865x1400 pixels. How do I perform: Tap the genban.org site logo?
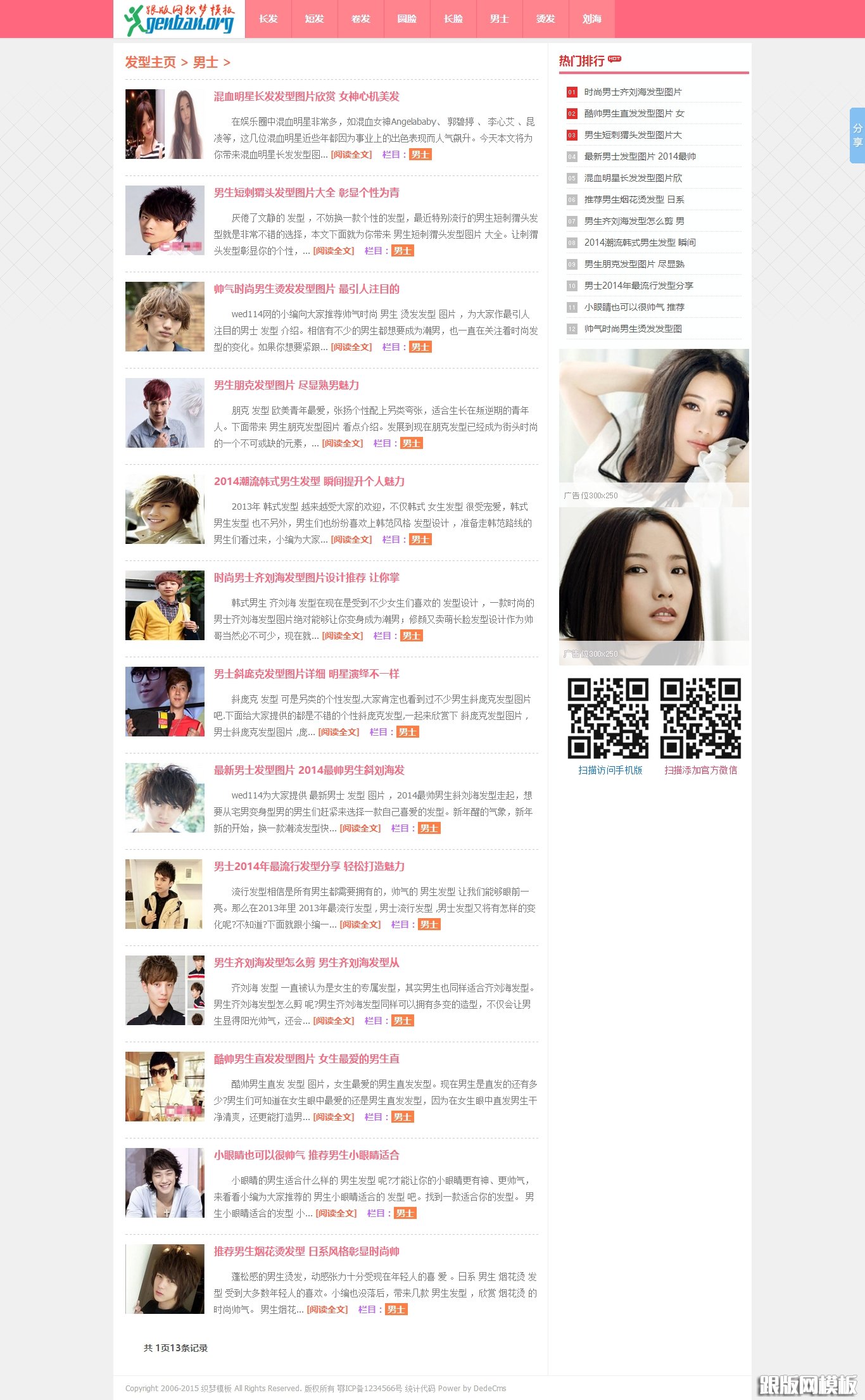point(180,20)
